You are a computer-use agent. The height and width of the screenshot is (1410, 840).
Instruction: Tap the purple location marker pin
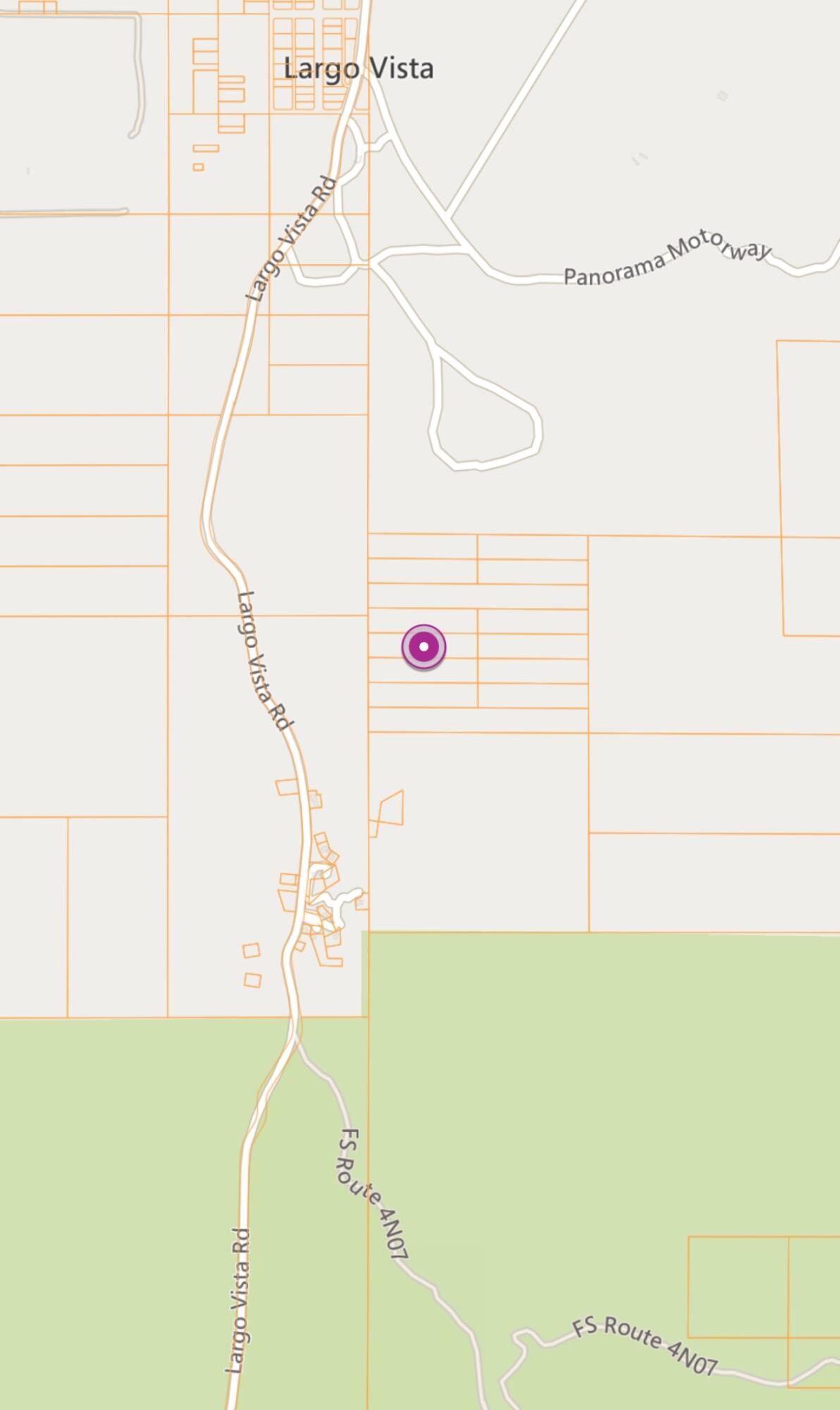[x=424, y=646]
